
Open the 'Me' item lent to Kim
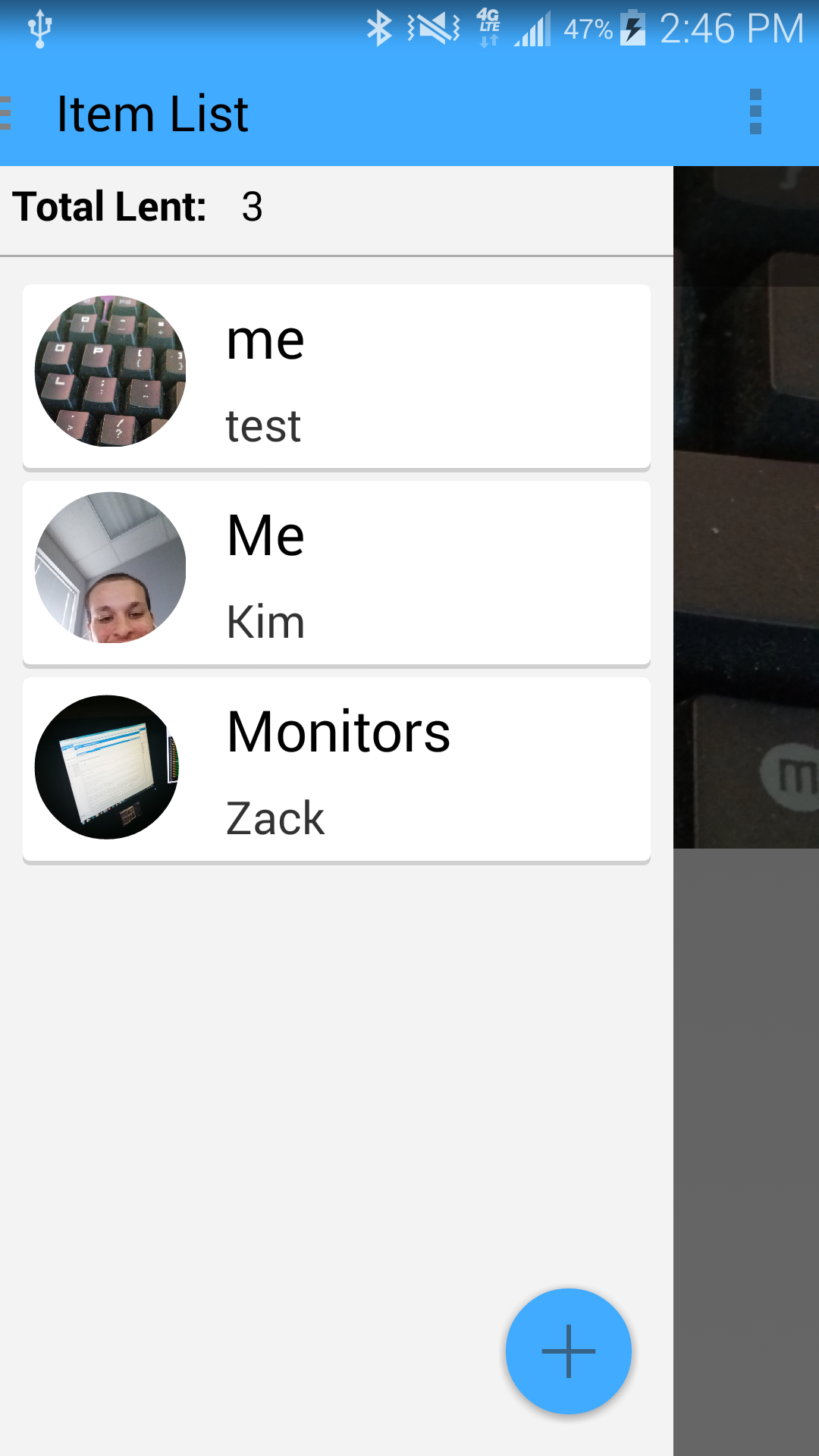[337, 573]
